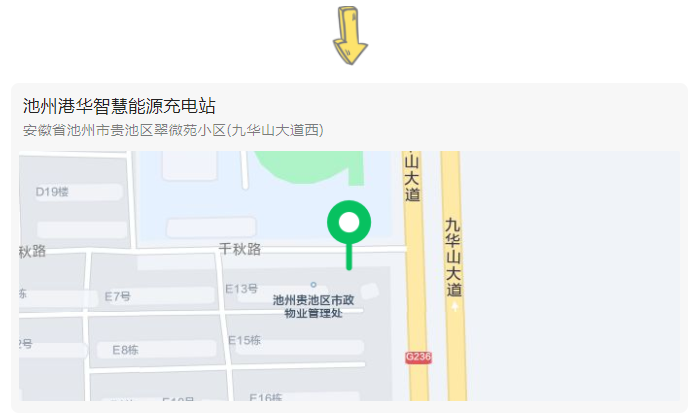Open the 池州港华智慧能源充电站 location card
The height and width of the screenshot is (419, 699).
pos(120,107)
